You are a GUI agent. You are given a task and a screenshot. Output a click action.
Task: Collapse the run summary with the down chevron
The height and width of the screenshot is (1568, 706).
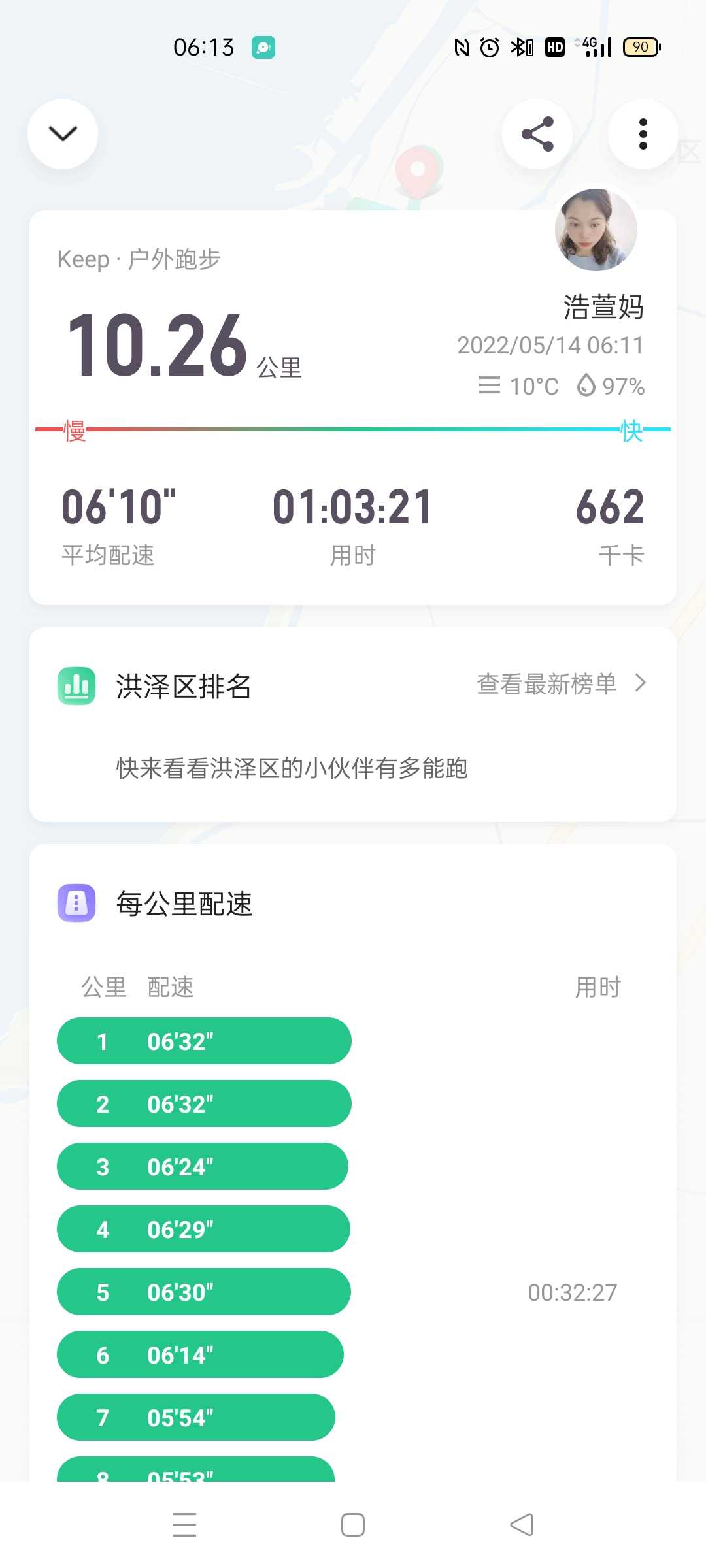(63, 134)
